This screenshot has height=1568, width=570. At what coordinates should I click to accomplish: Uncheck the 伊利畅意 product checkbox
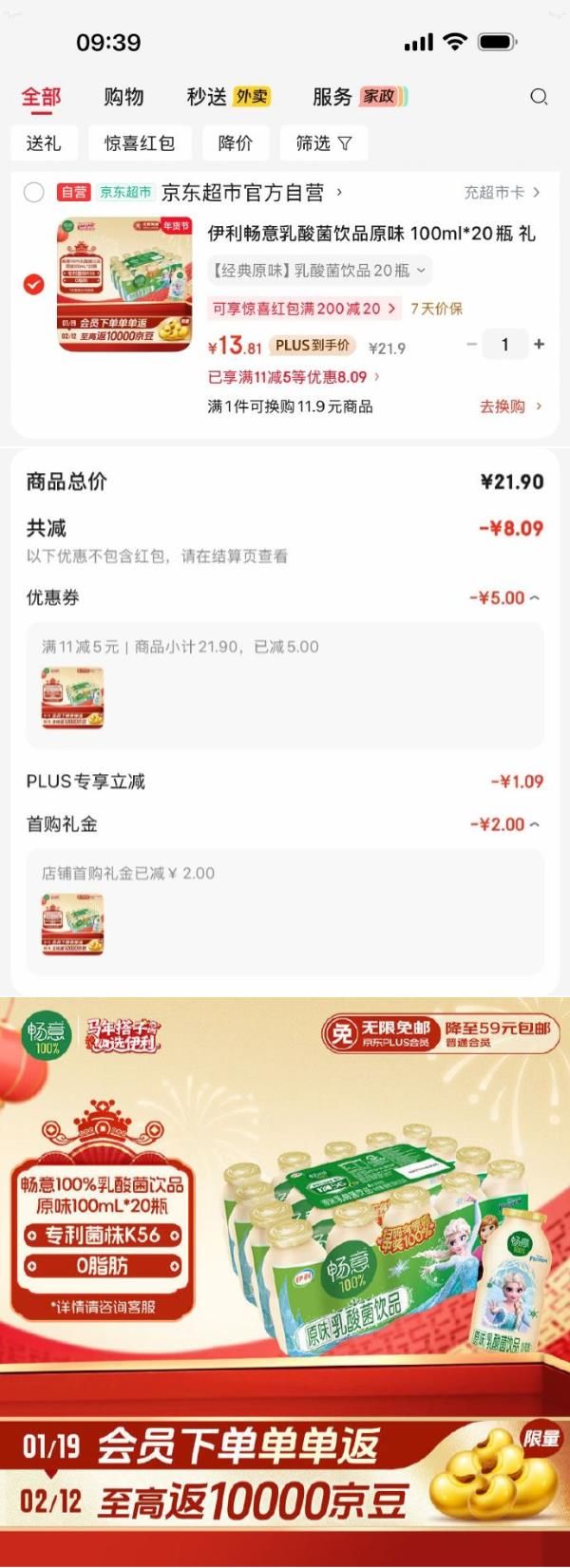click(x=33, y=284)
